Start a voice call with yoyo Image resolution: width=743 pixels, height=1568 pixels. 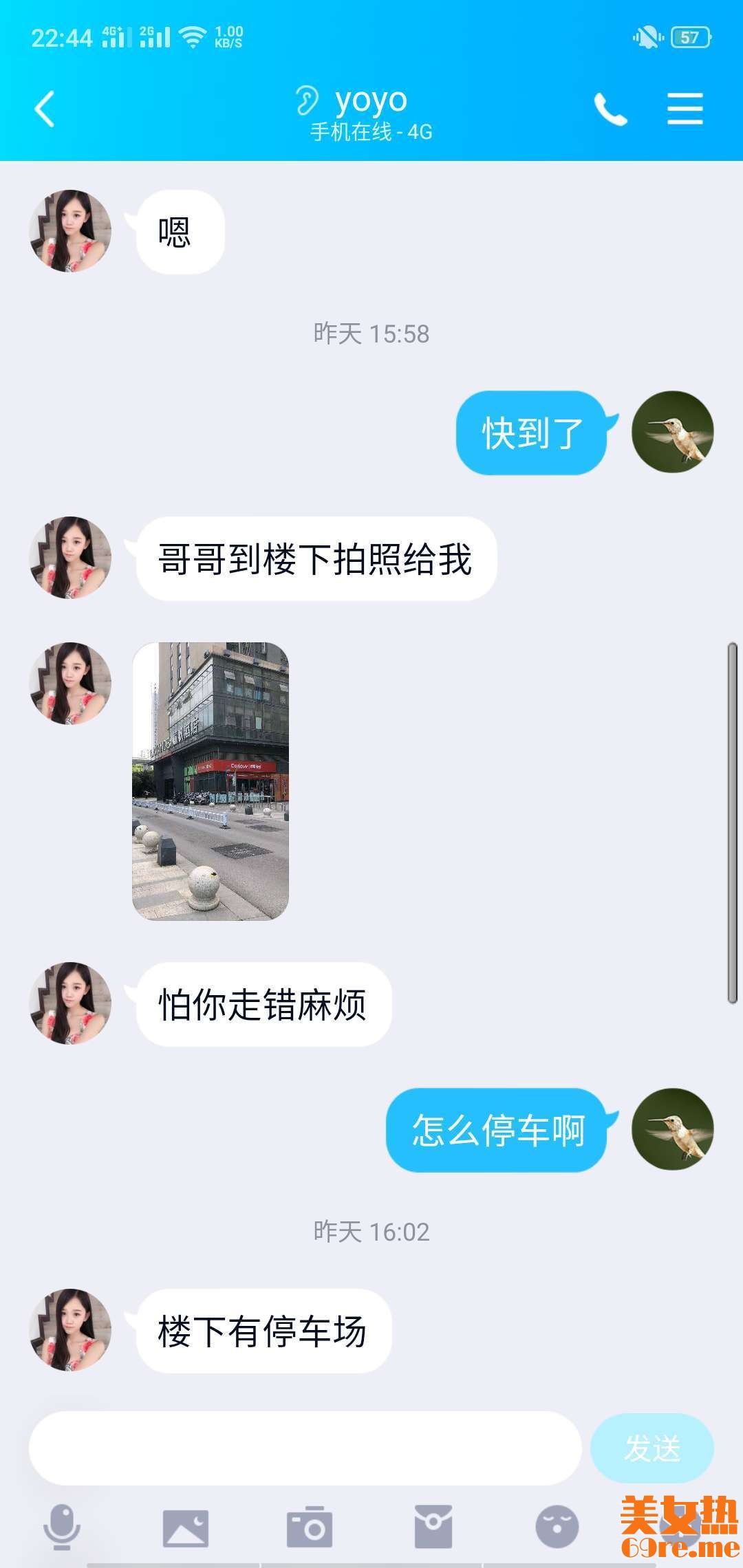pyautogui.click(x=610, y=109)
